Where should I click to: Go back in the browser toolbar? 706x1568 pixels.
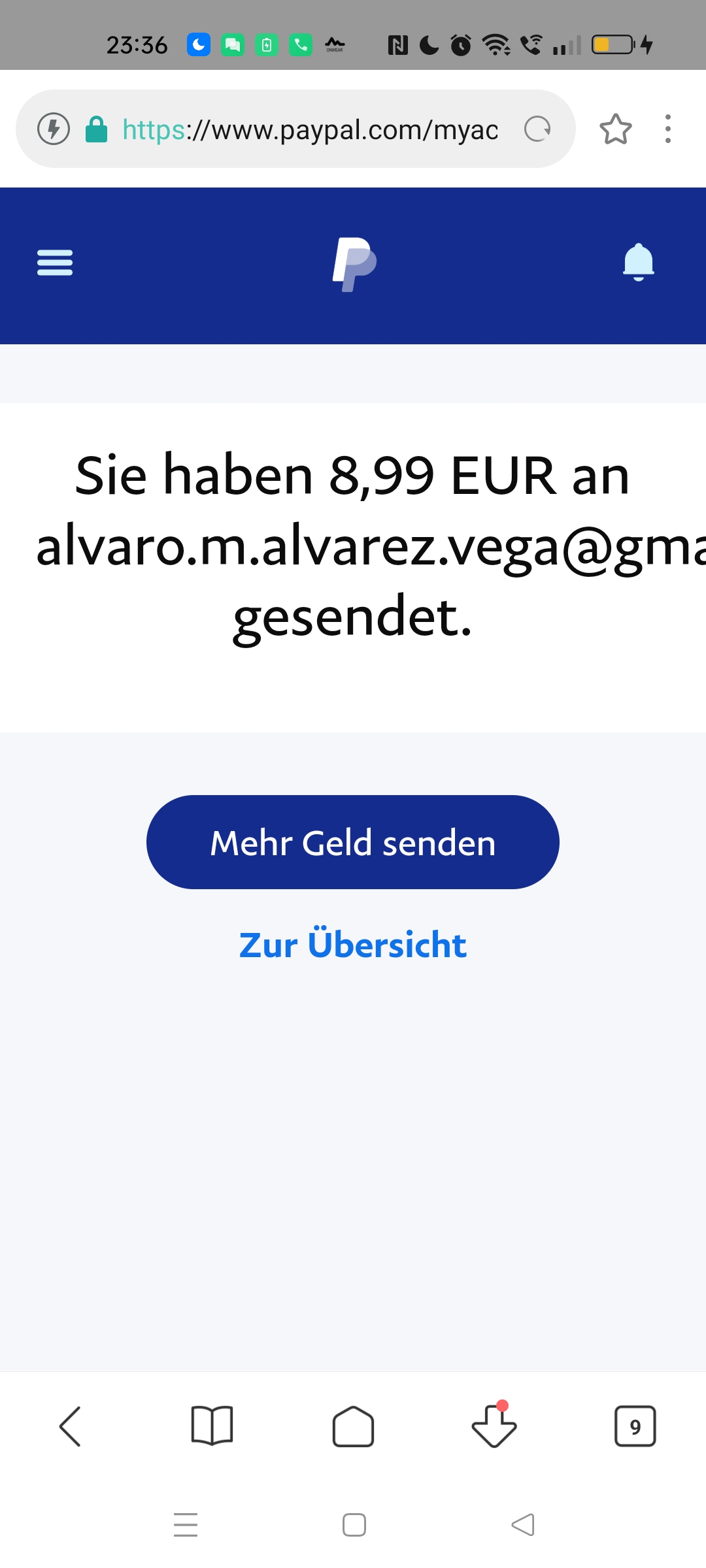click(71, 1426)
